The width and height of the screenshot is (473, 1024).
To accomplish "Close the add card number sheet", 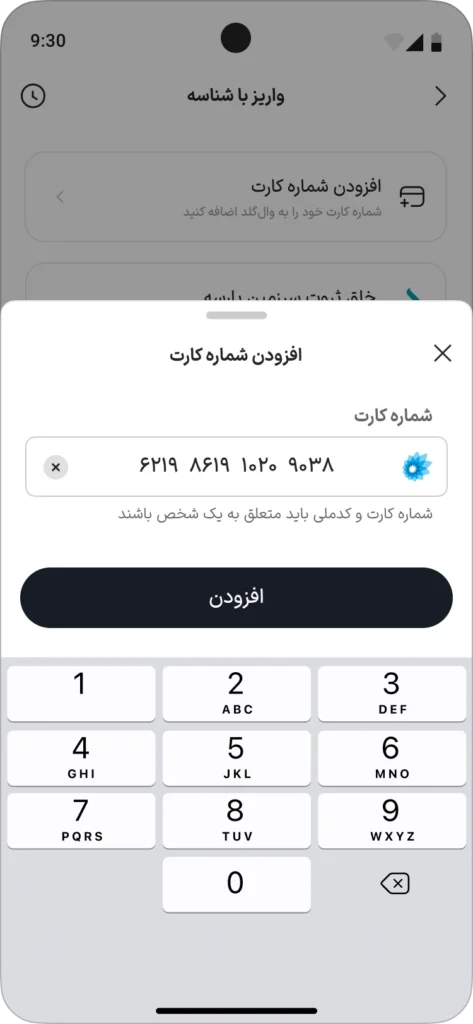I will click(x=442, y=354).
